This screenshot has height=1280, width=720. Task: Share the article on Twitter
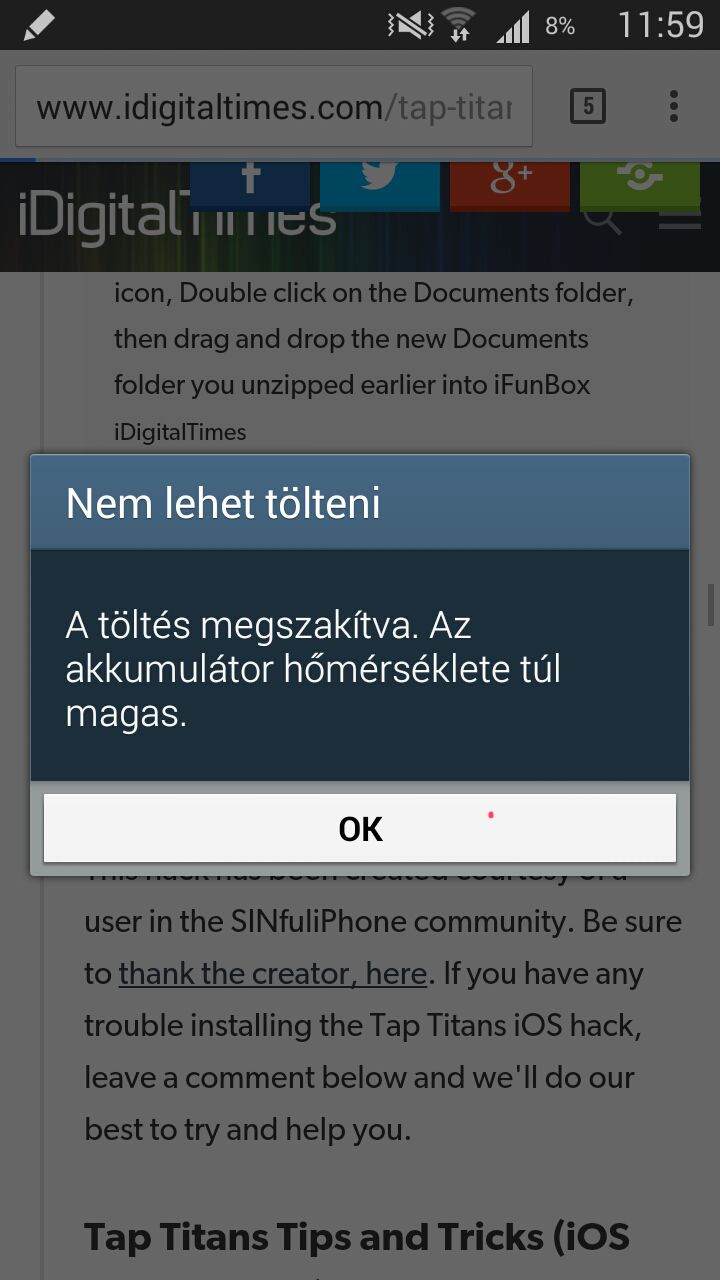380,185
